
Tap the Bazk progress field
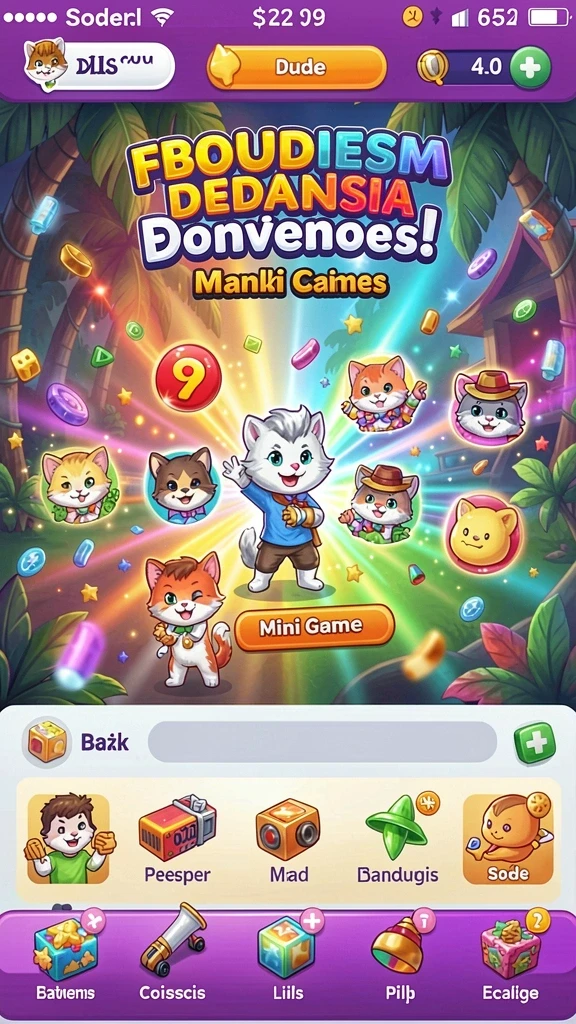[x=323, y=742]
